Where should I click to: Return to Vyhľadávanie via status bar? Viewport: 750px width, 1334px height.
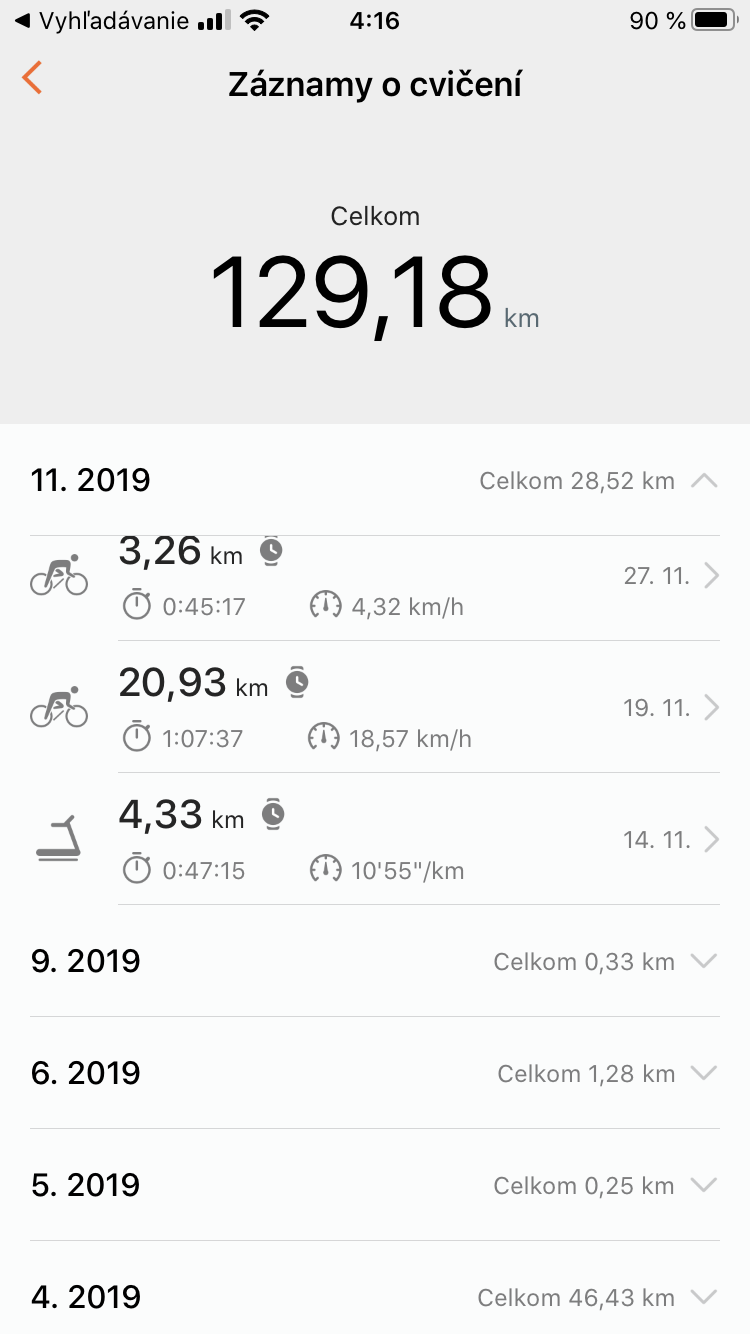click(104, 20)
